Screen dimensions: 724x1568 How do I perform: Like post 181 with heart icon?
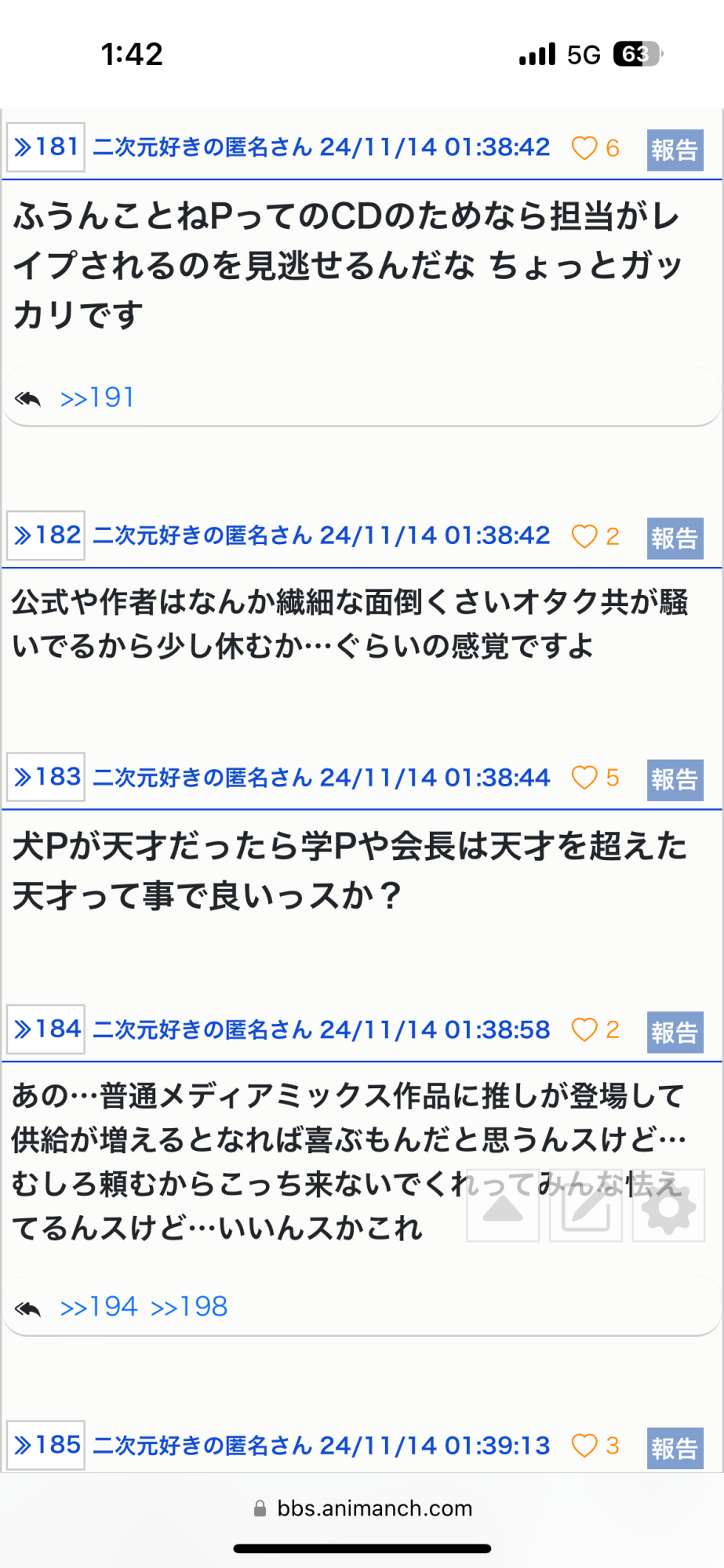point(584,148)
